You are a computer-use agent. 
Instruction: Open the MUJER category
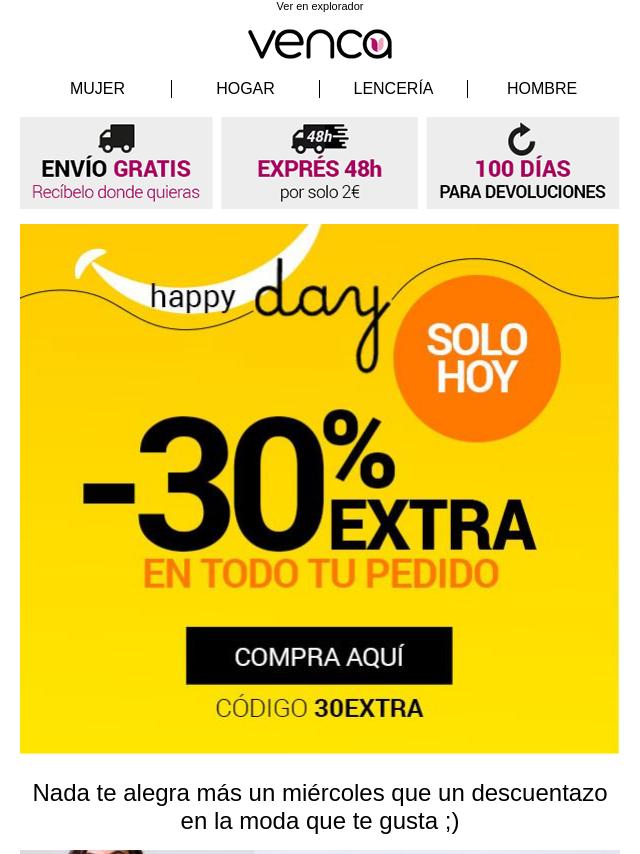pos(97,89)
